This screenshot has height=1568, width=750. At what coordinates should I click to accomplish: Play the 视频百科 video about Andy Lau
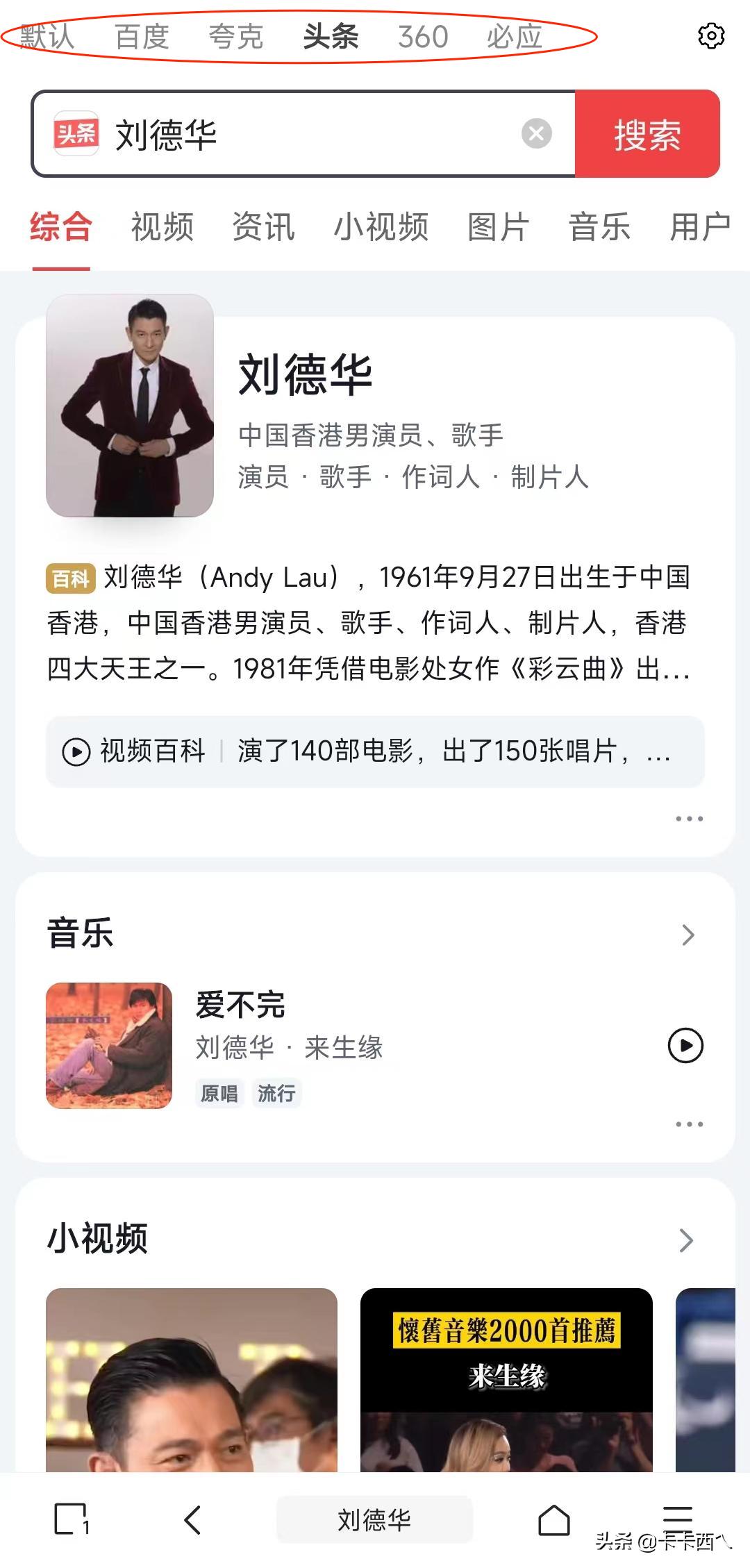click(x=75, y=751)
